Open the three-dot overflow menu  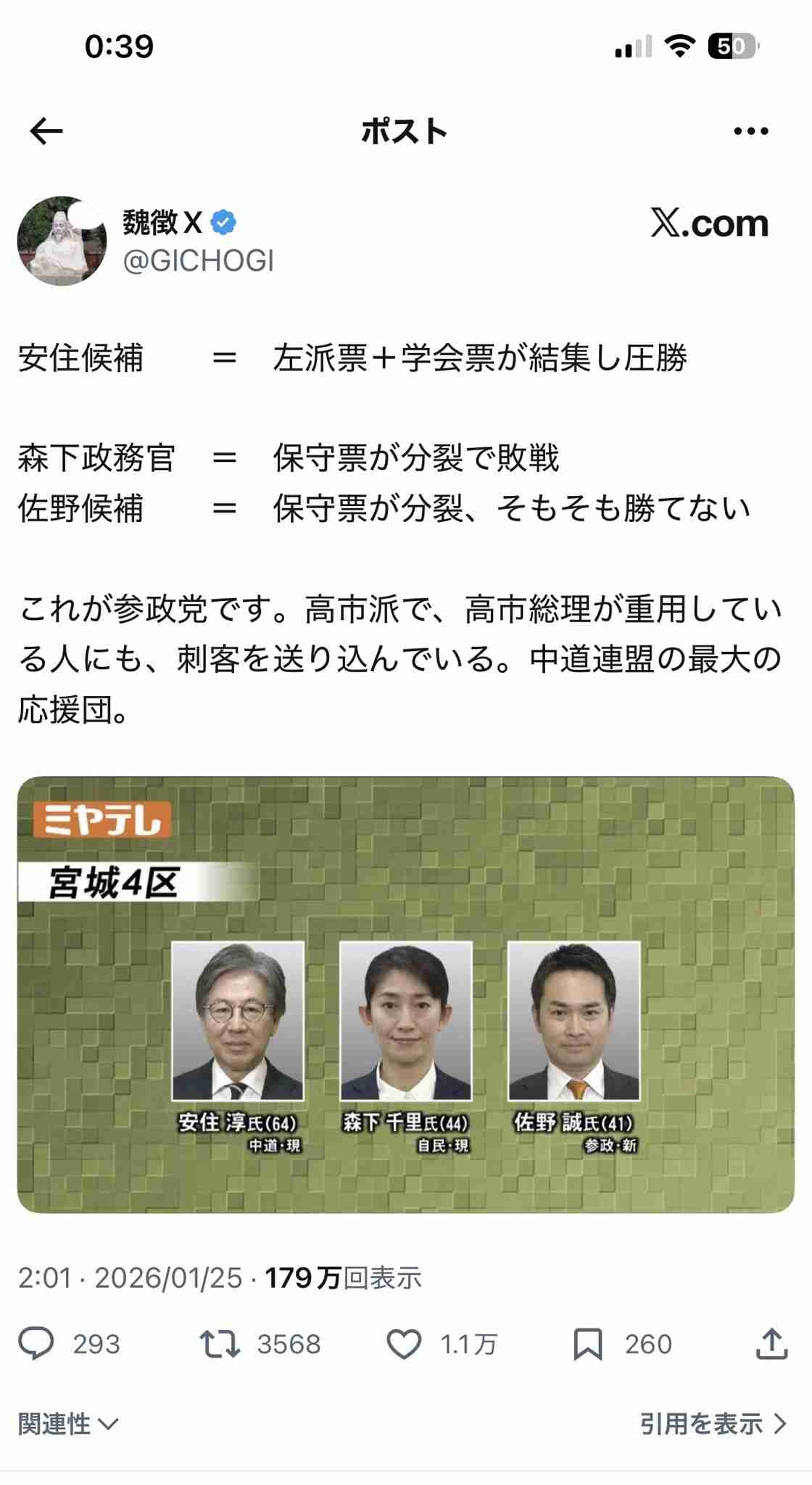coord(750,131)
